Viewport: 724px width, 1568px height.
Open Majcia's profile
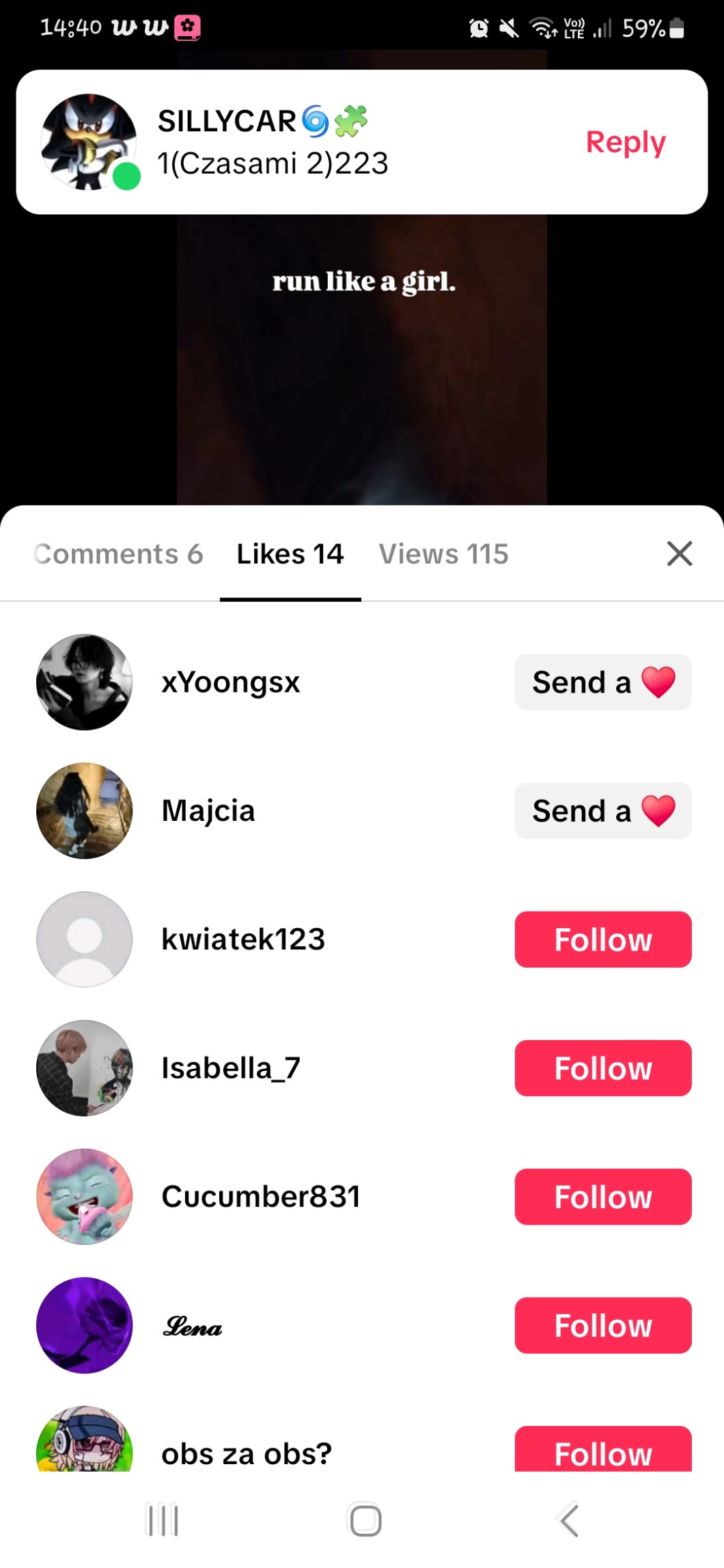point(85,811)
